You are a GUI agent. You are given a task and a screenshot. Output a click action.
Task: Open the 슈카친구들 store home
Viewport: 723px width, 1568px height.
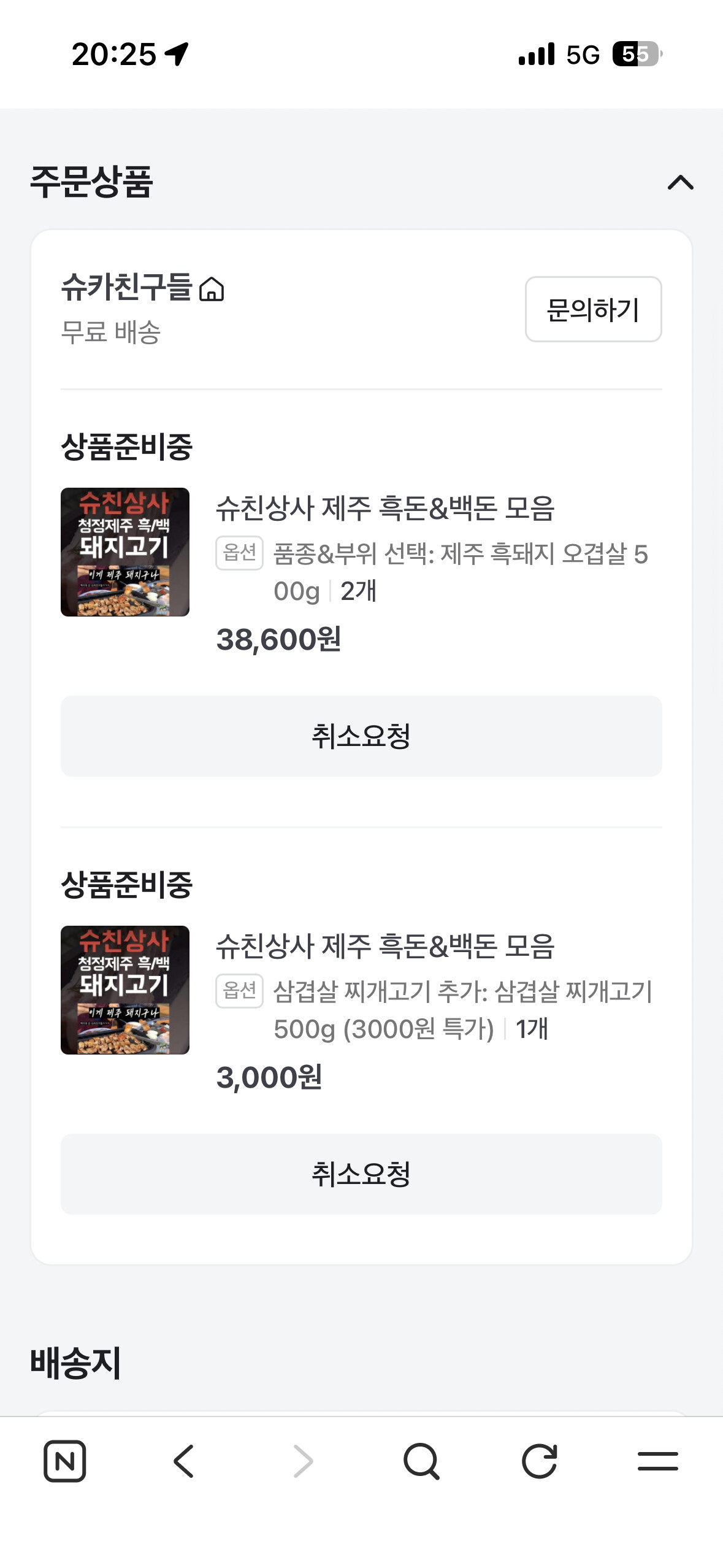click(143, 288)
